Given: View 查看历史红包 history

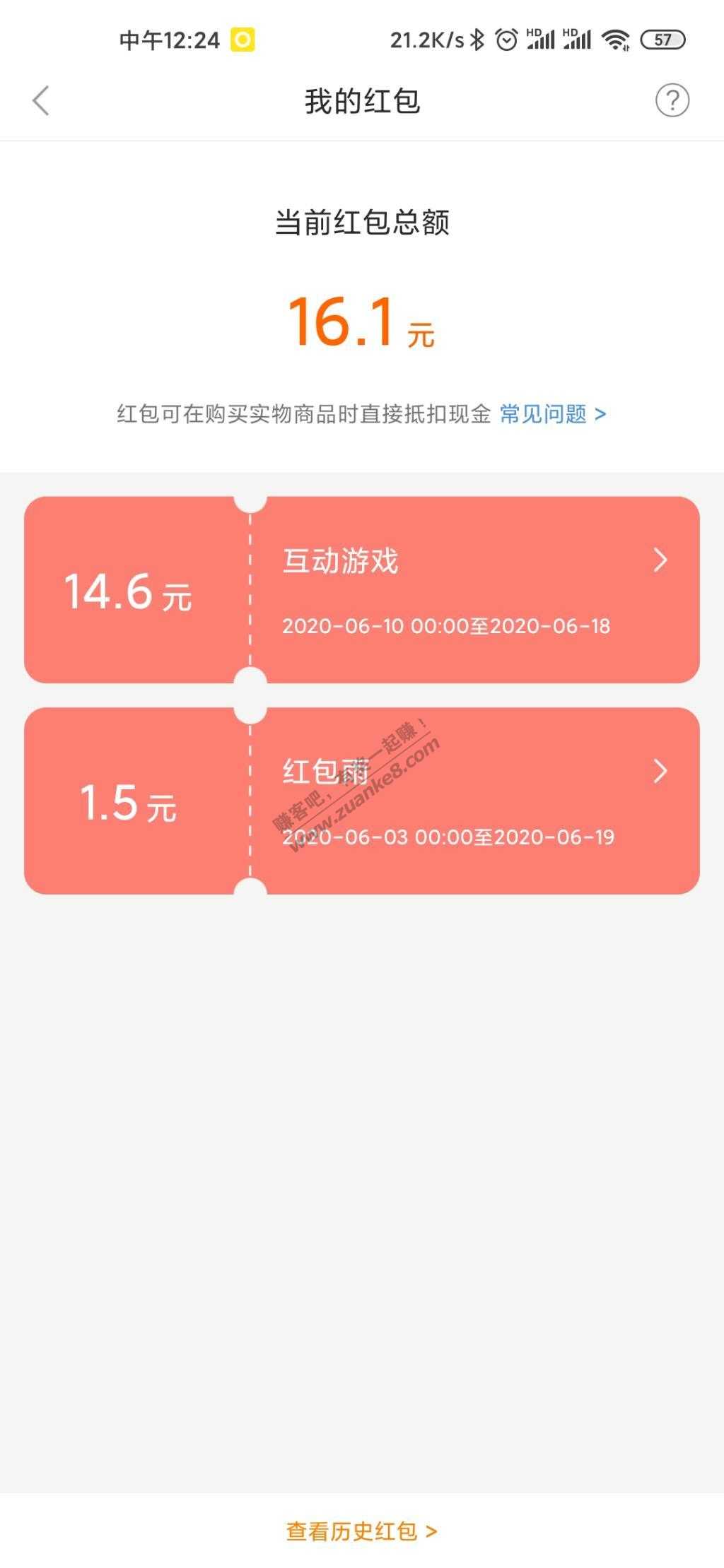Looking at the screenshot, I should 361,1531.
